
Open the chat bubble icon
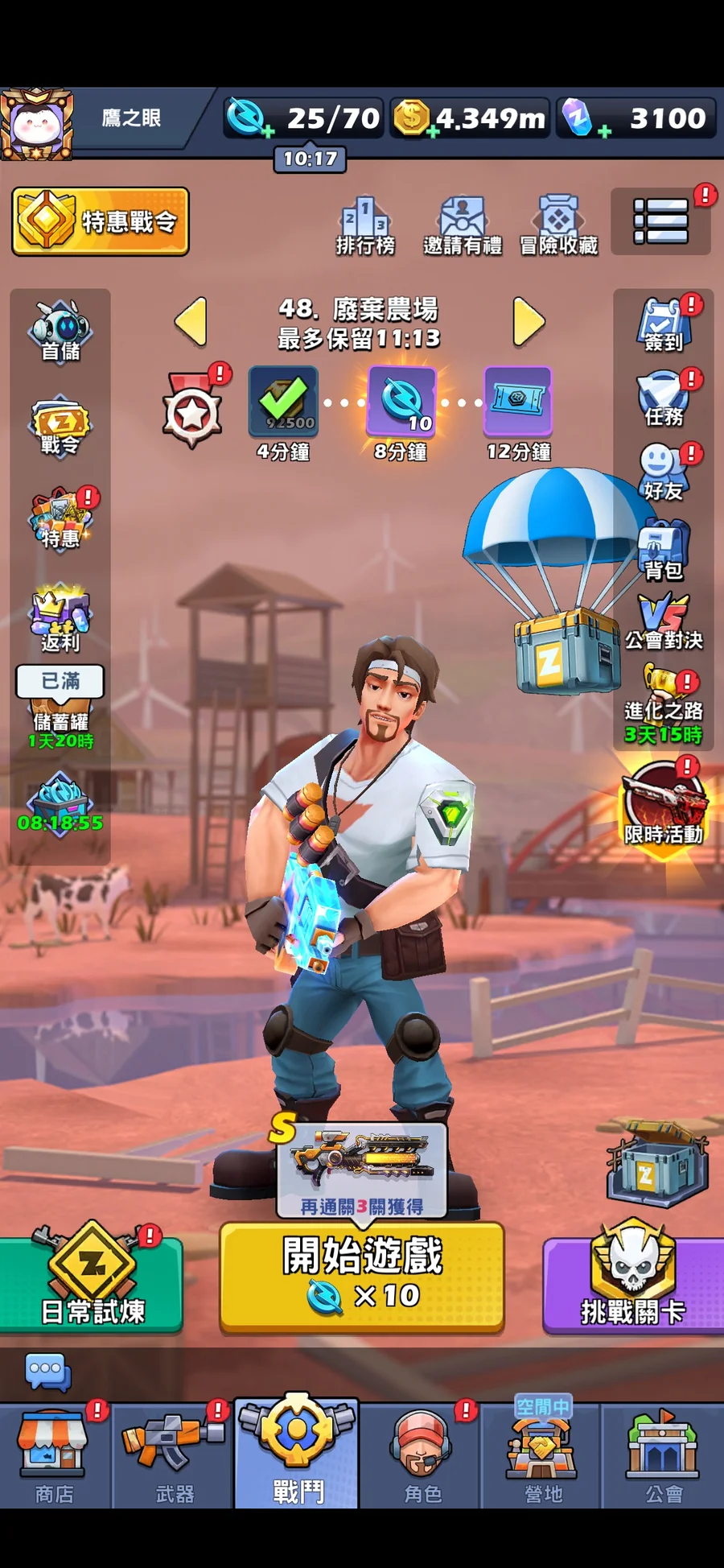pyautogui.click(x=47, y=1372)
